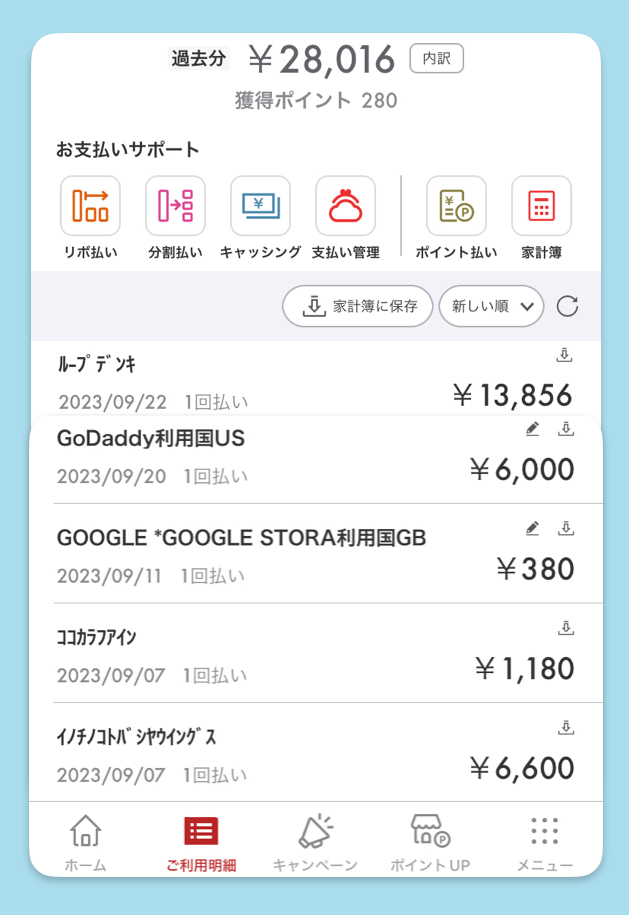The width and height of the screenshot is (629, 915).
Task: Edit the GoDaddy transaction entry
Action: tap(532, 429)
